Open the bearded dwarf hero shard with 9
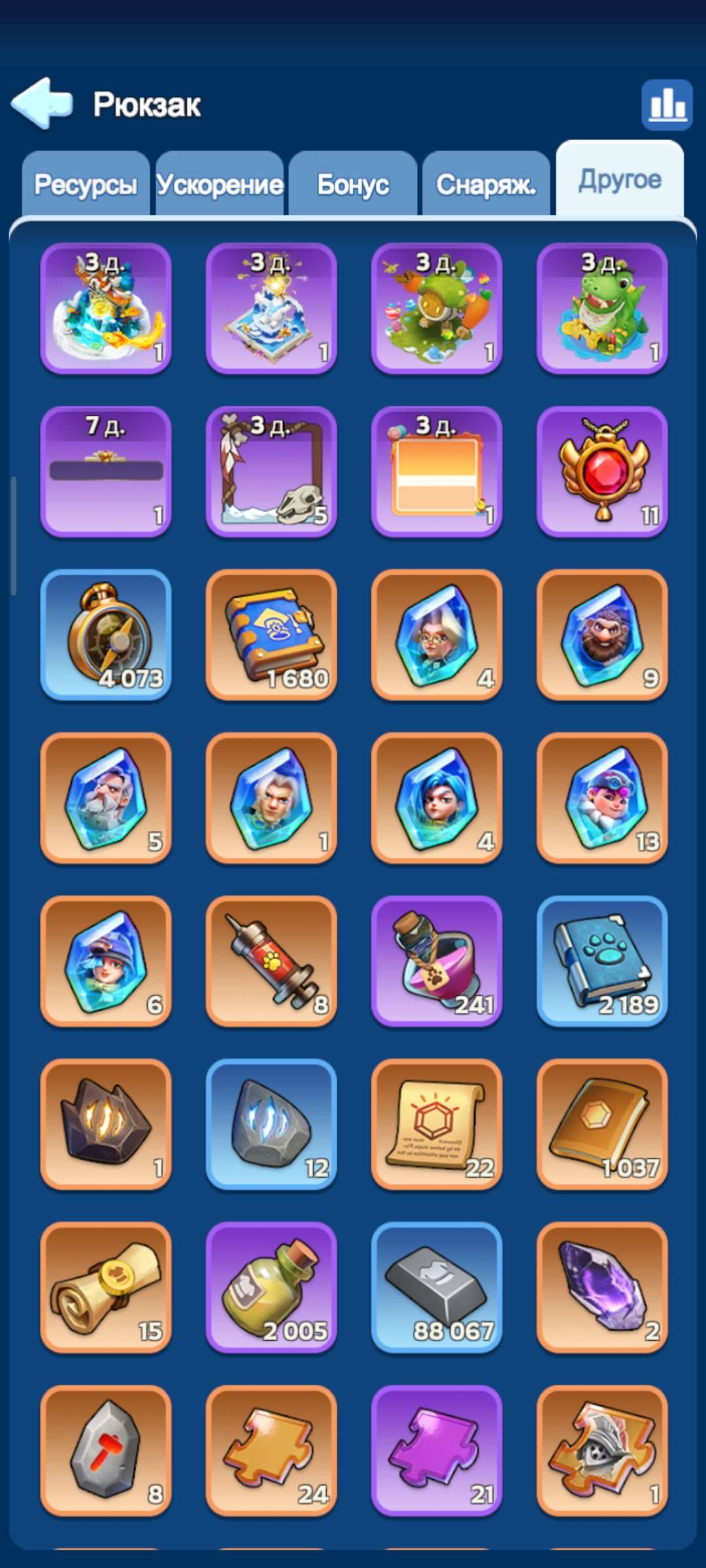Viewport: 706px width, 1568px height. 602,634
